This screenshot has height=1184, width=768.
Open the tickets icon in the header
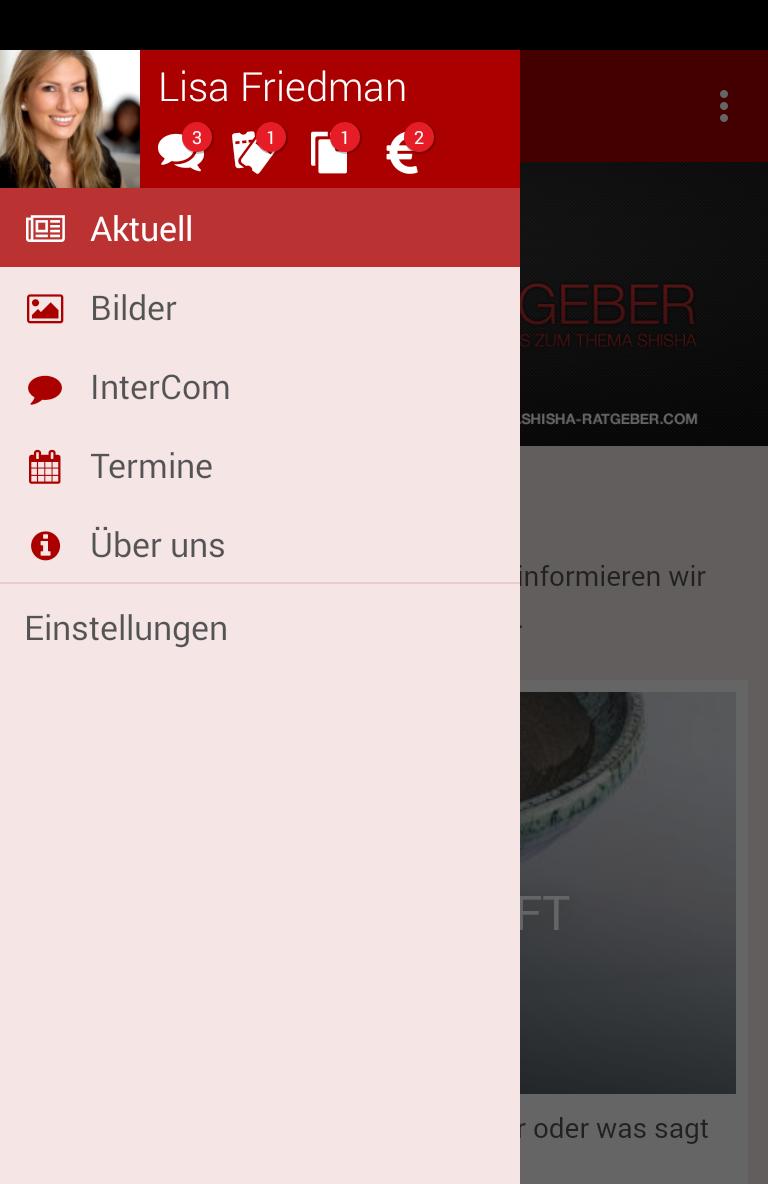254,153
